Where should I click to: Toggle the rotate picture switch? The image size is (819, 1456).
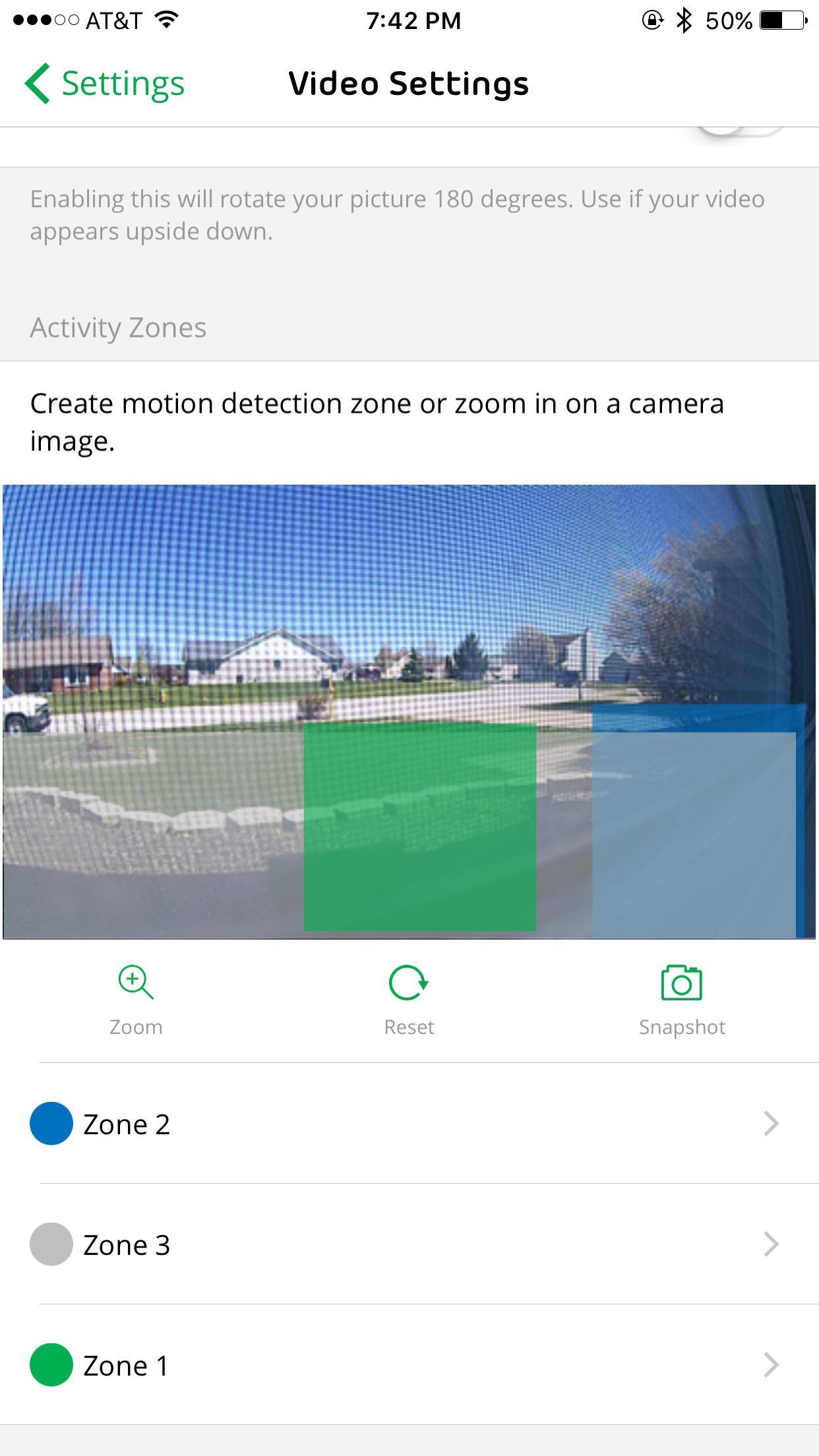[x=740, y=132]
